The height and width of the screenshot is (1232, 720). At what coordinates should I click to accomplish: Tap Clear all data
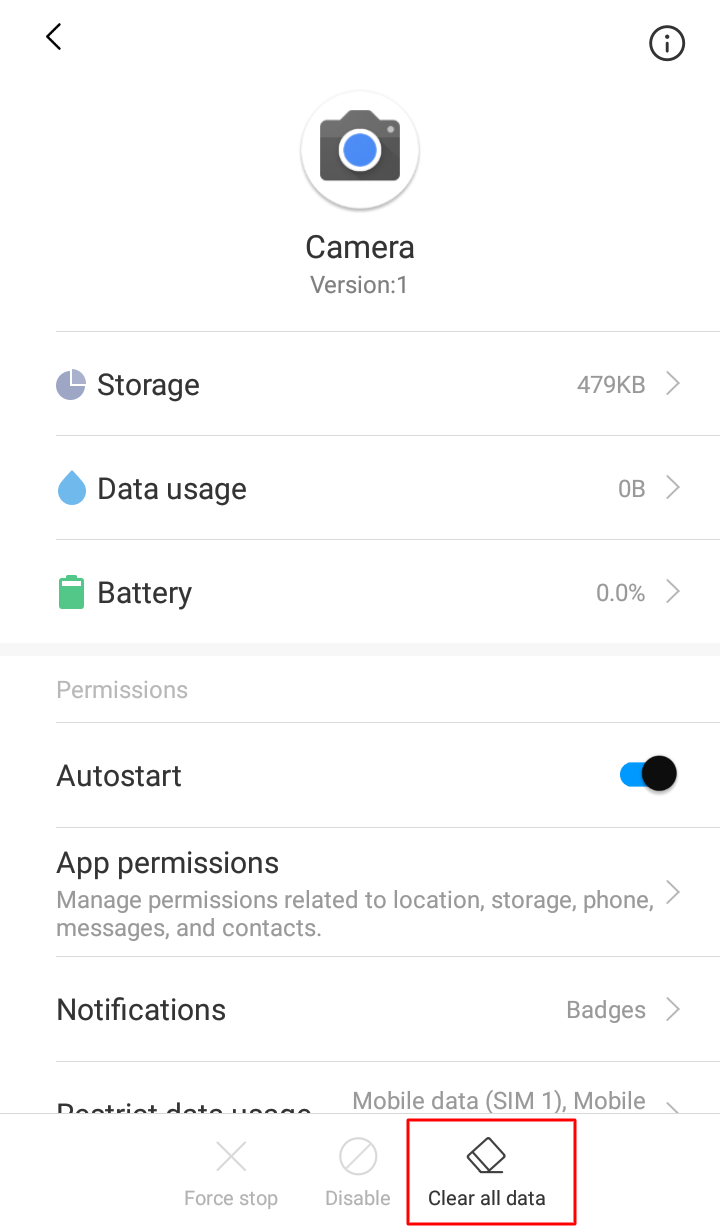click(x=487, y=1173)
